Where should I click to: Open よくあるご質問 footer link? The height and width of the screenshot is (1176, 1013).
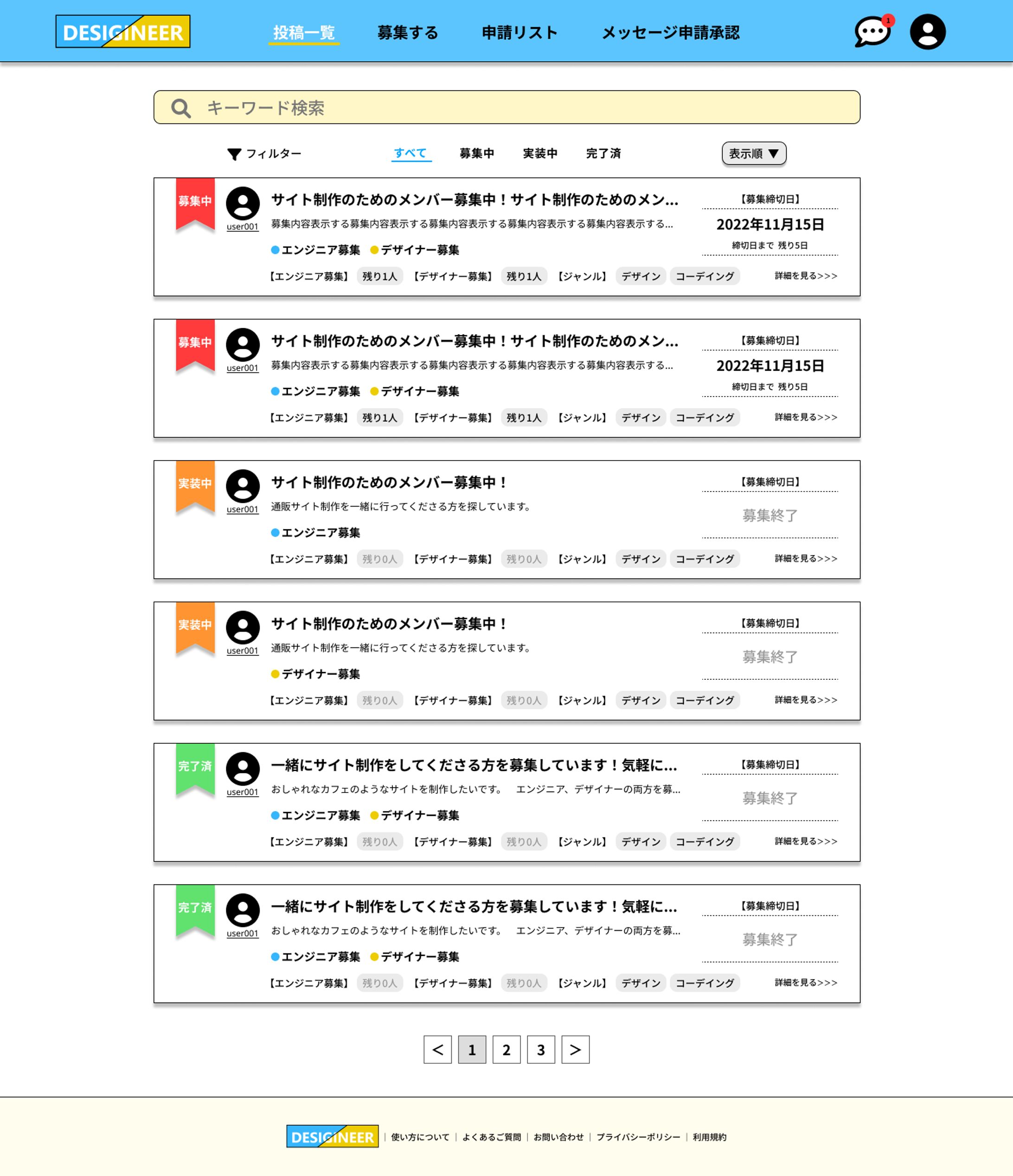[x=491, y=1137]
